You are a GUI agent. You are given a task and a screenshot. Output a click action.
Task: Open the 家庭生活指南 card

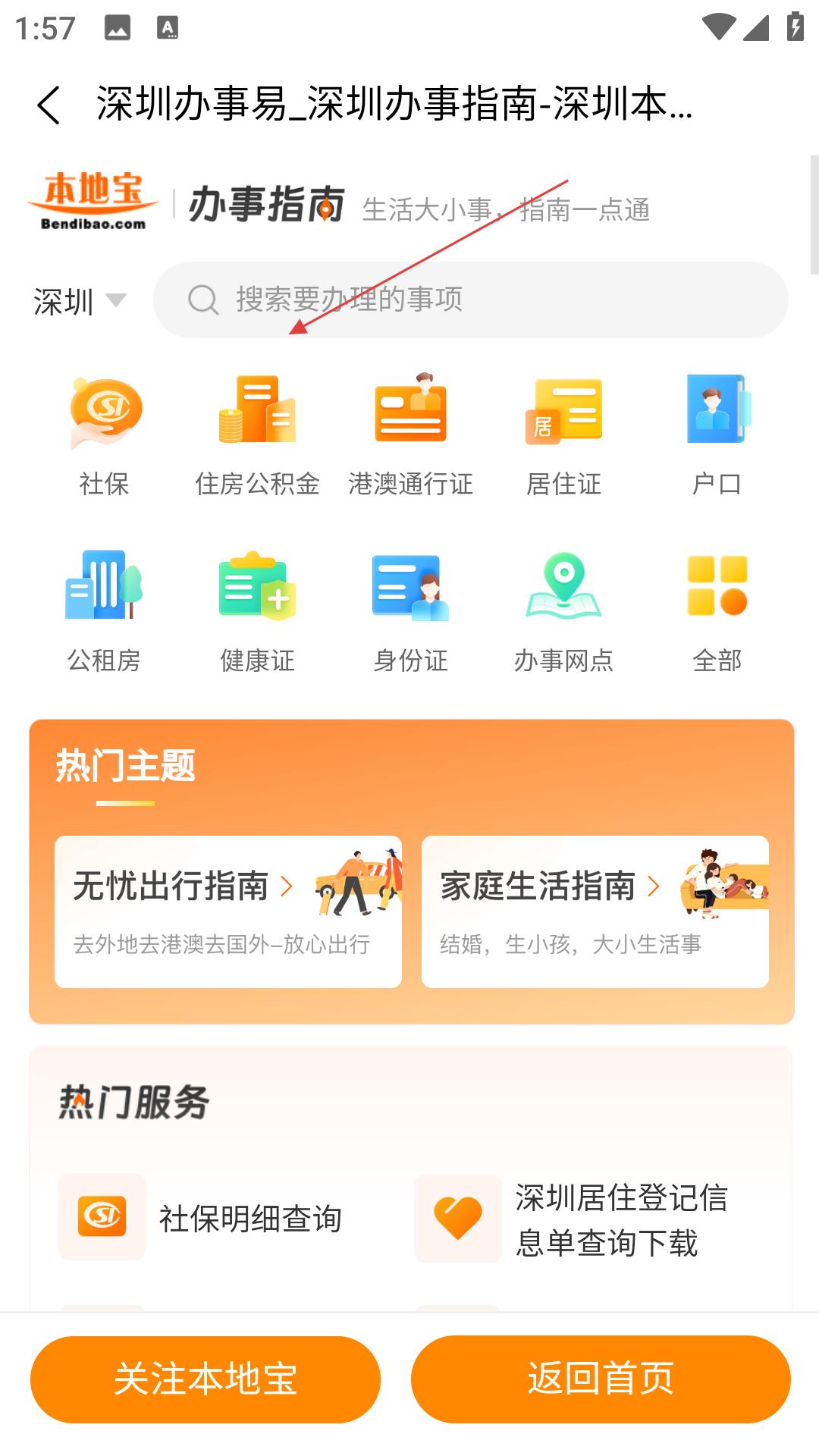point(595,912)
